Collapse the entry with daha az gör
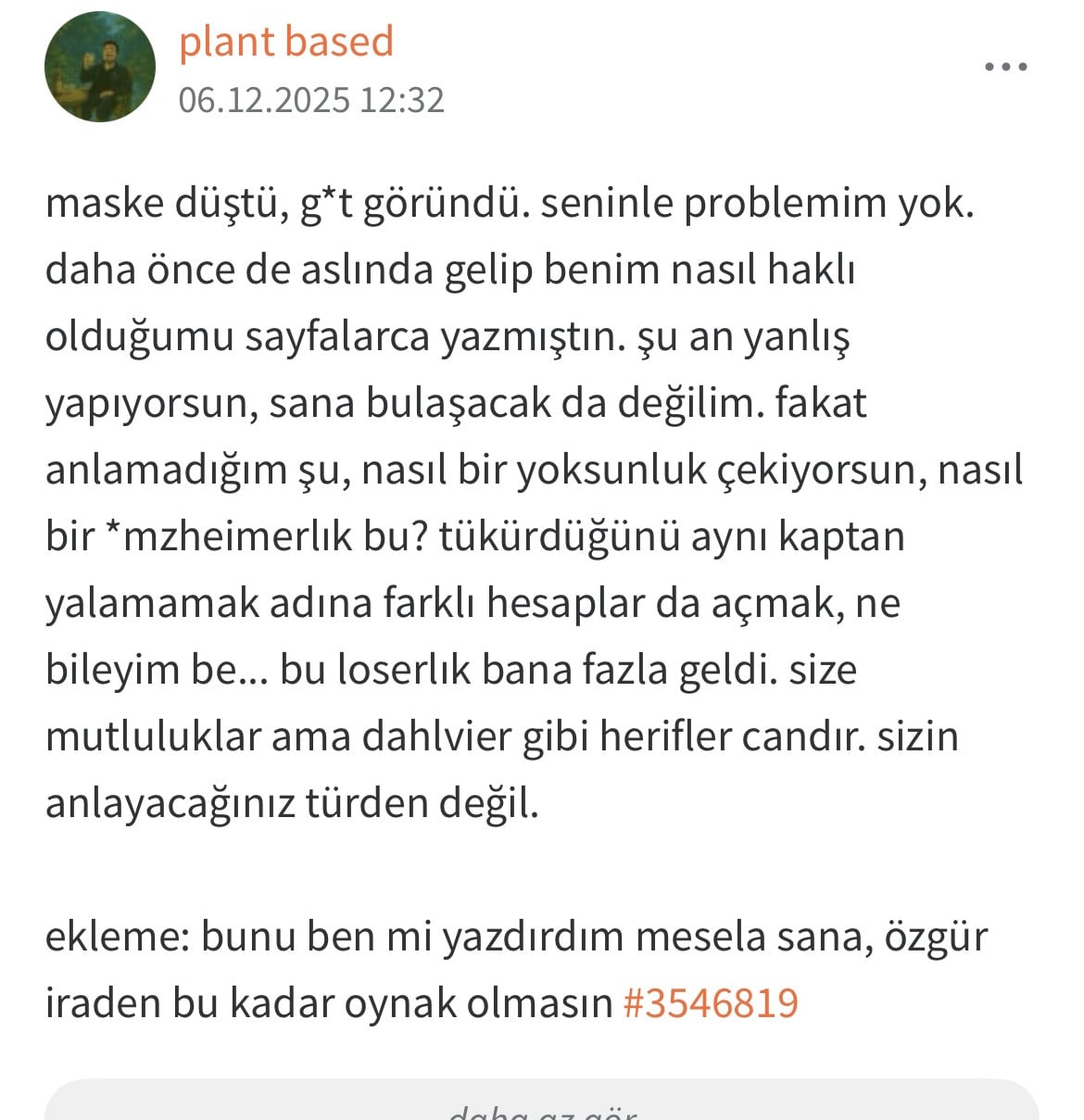 tap(542, 1108)
